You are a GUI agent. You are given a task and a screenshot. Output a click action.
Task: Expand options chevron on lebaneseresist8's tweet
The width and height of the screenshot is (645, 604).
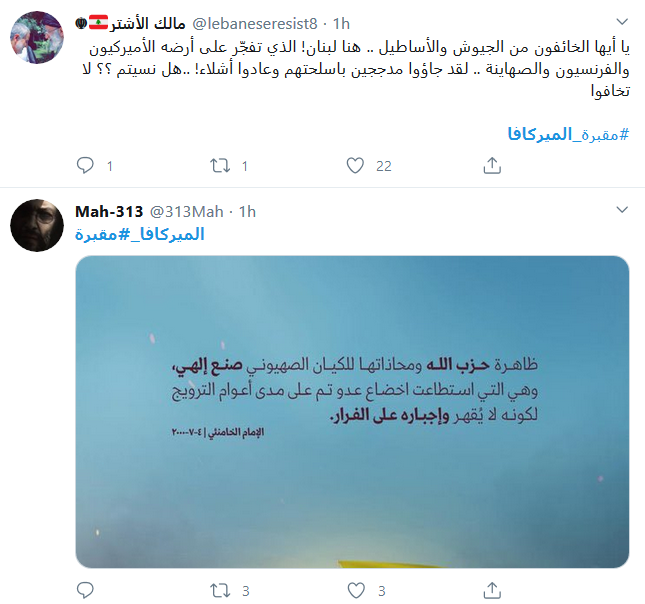tap(621, 21)
